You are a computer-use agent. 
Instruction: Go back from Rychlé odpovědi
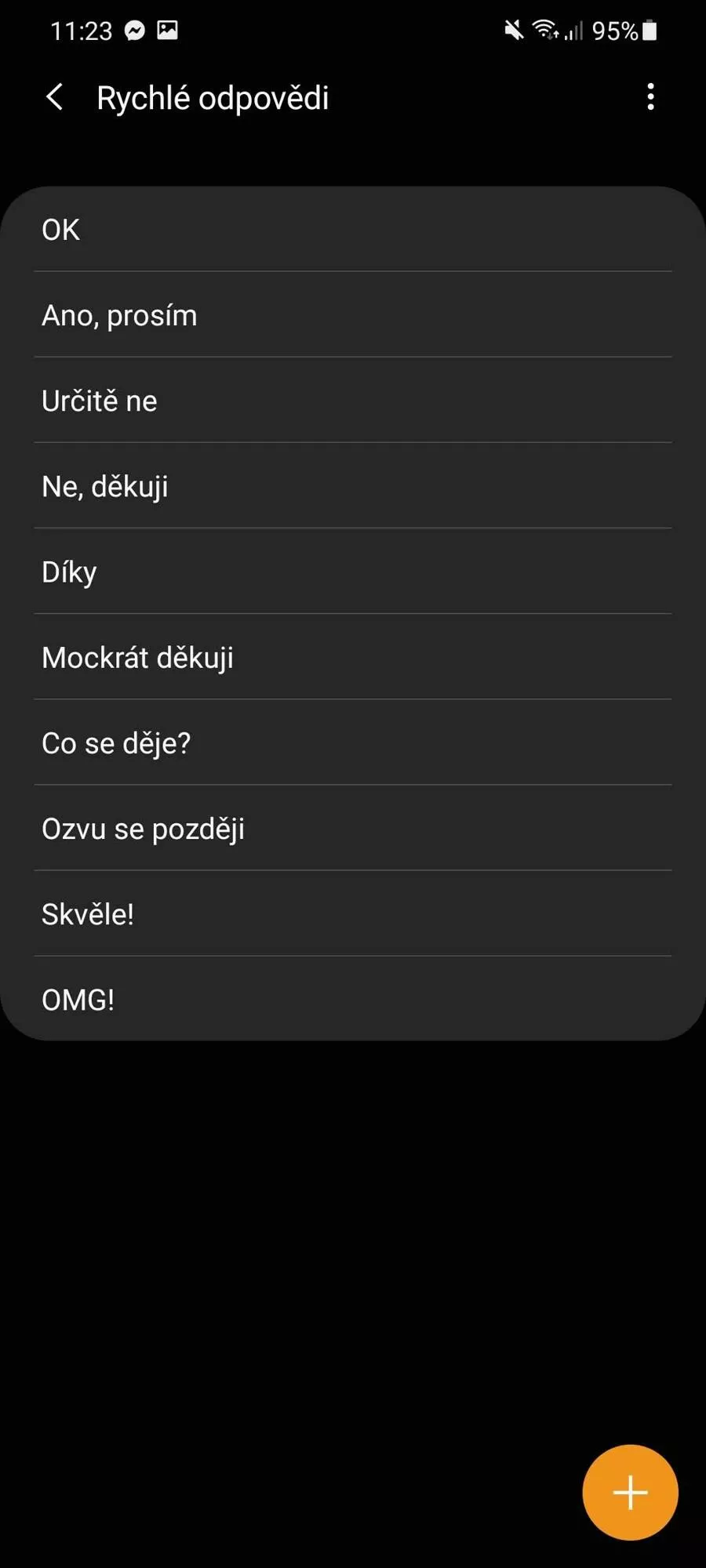point(54,97)
